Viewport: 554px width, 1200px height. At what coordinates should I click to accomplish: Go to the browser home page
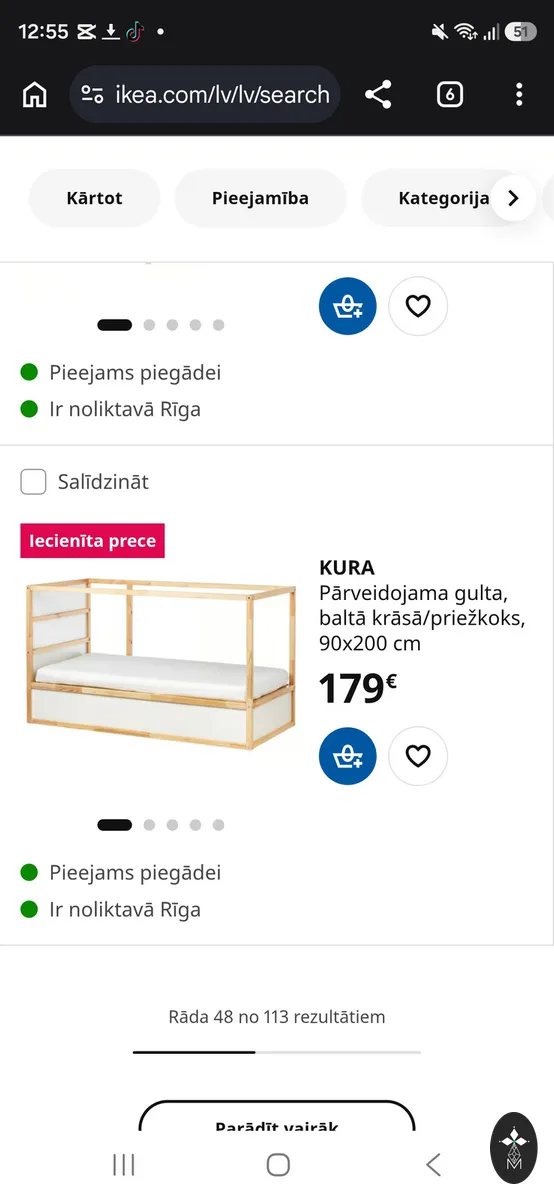(35, 95)
